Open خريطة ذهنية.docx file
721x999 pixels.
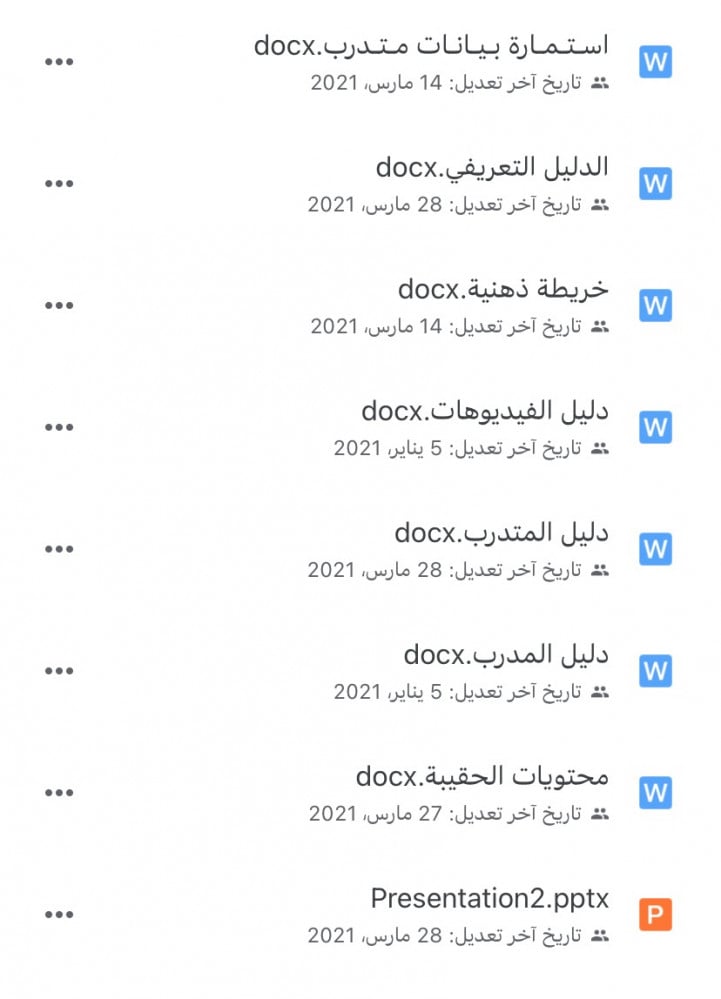coord(502,289)
